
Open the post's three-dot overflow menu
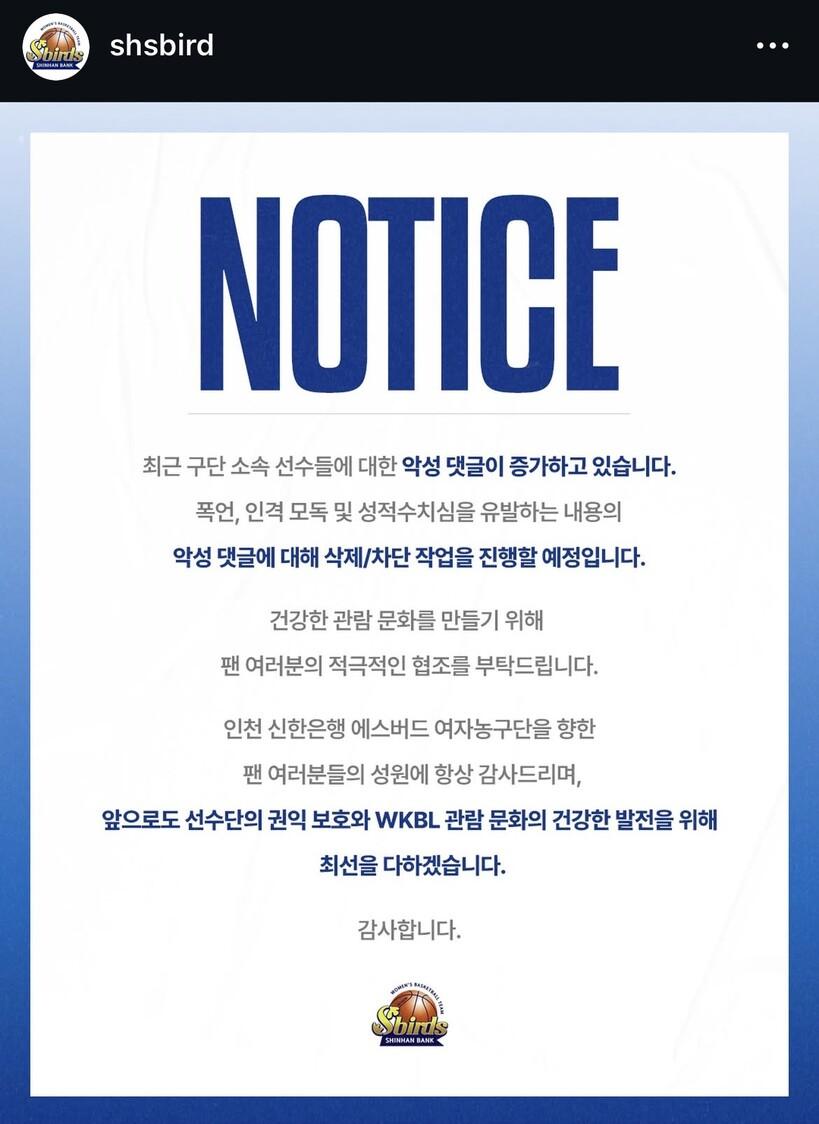[x=772, y=46]
